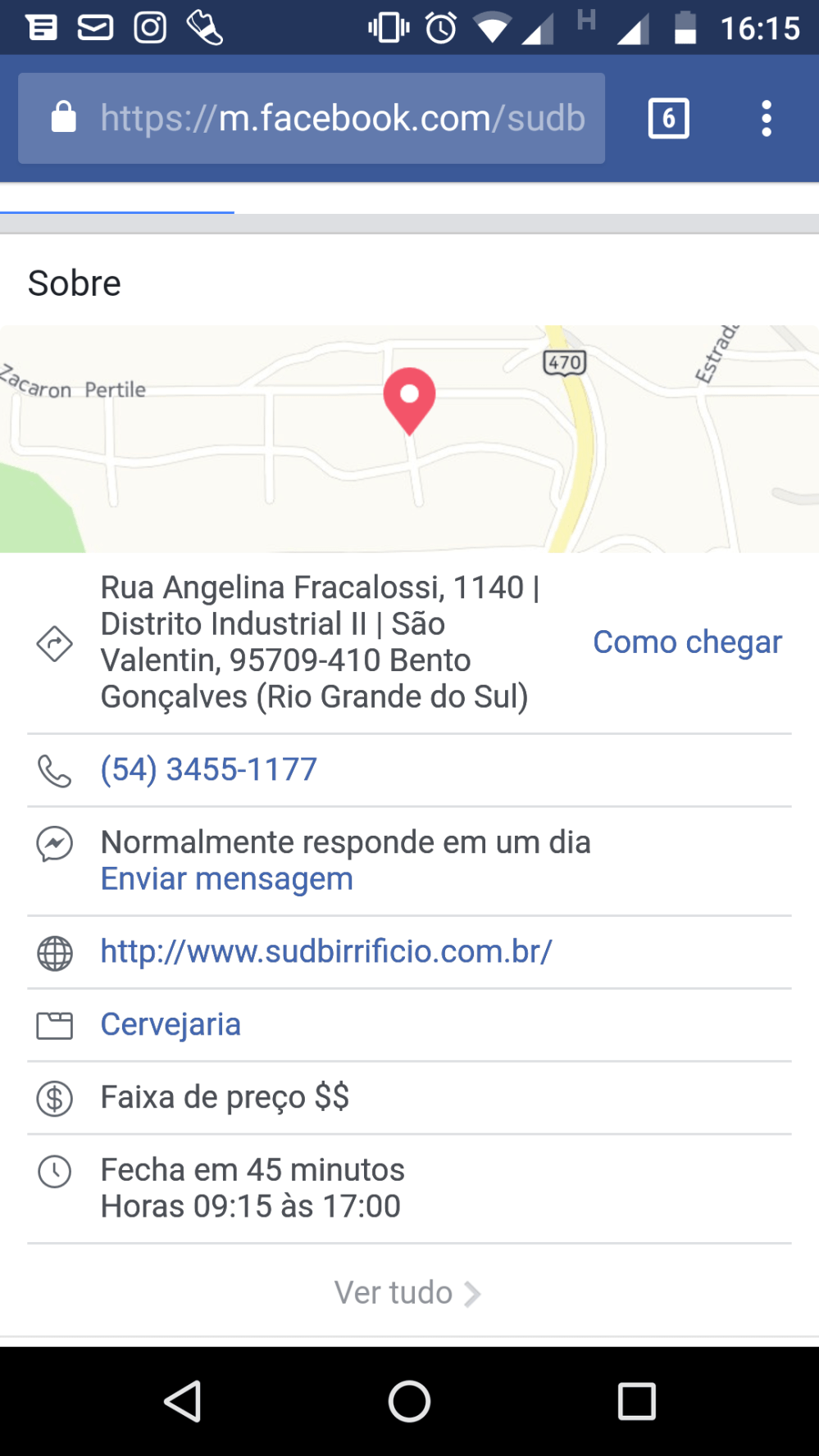
Task: Open the map preview of the location
Action: click(409, 439)
